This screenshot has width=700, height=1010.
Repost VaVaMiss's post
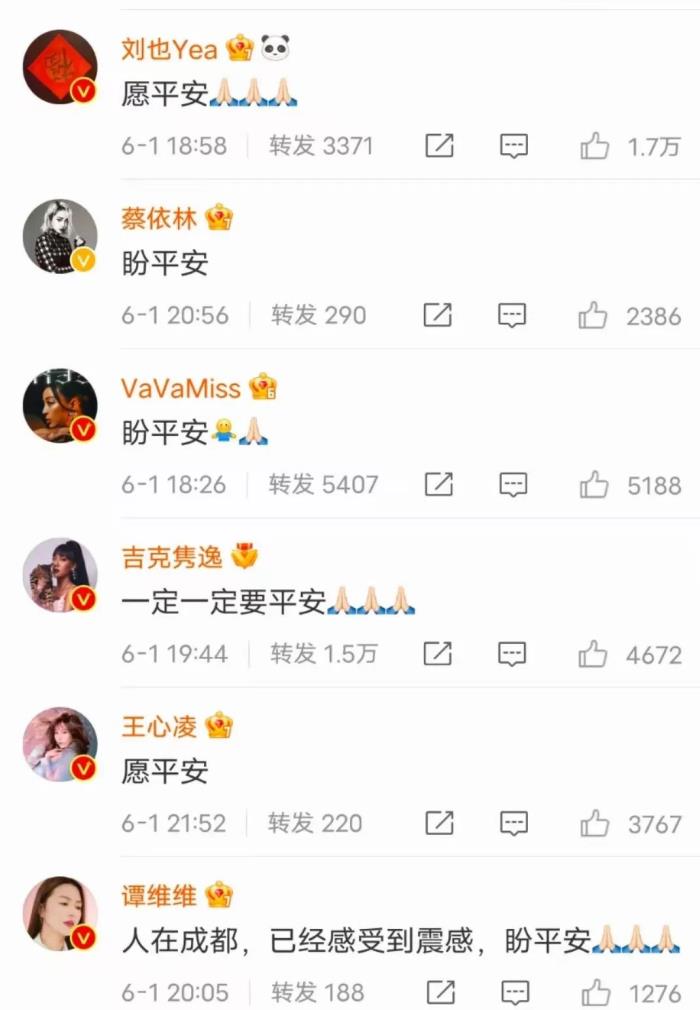coord(438,485)
